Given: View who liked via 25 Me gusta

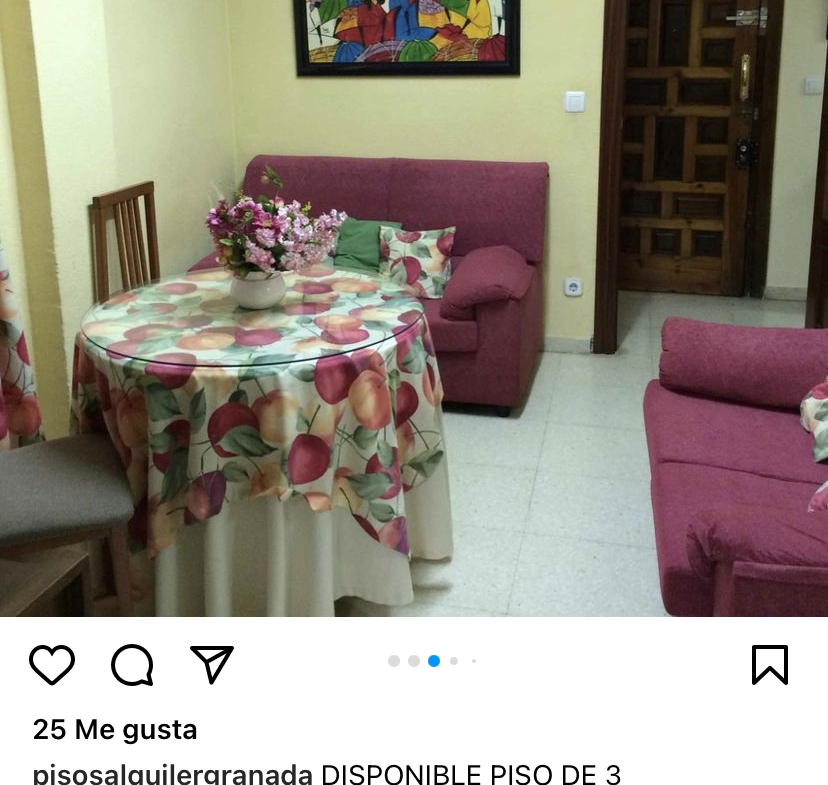Looking at the screenshot, I should 115,730.
